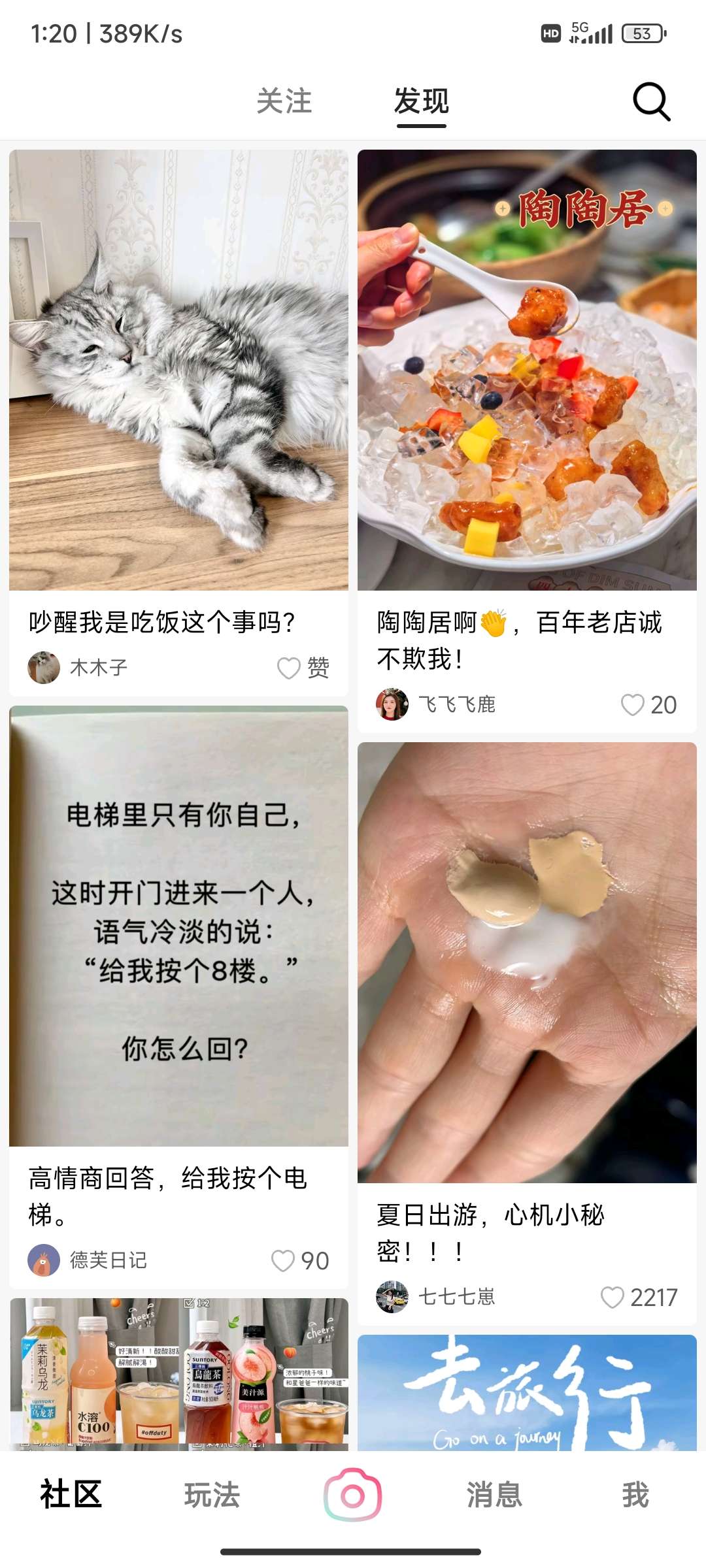Screen dimensions: 706x1568
Task: View 木木子's profile avatar
Action: (44, 668)
